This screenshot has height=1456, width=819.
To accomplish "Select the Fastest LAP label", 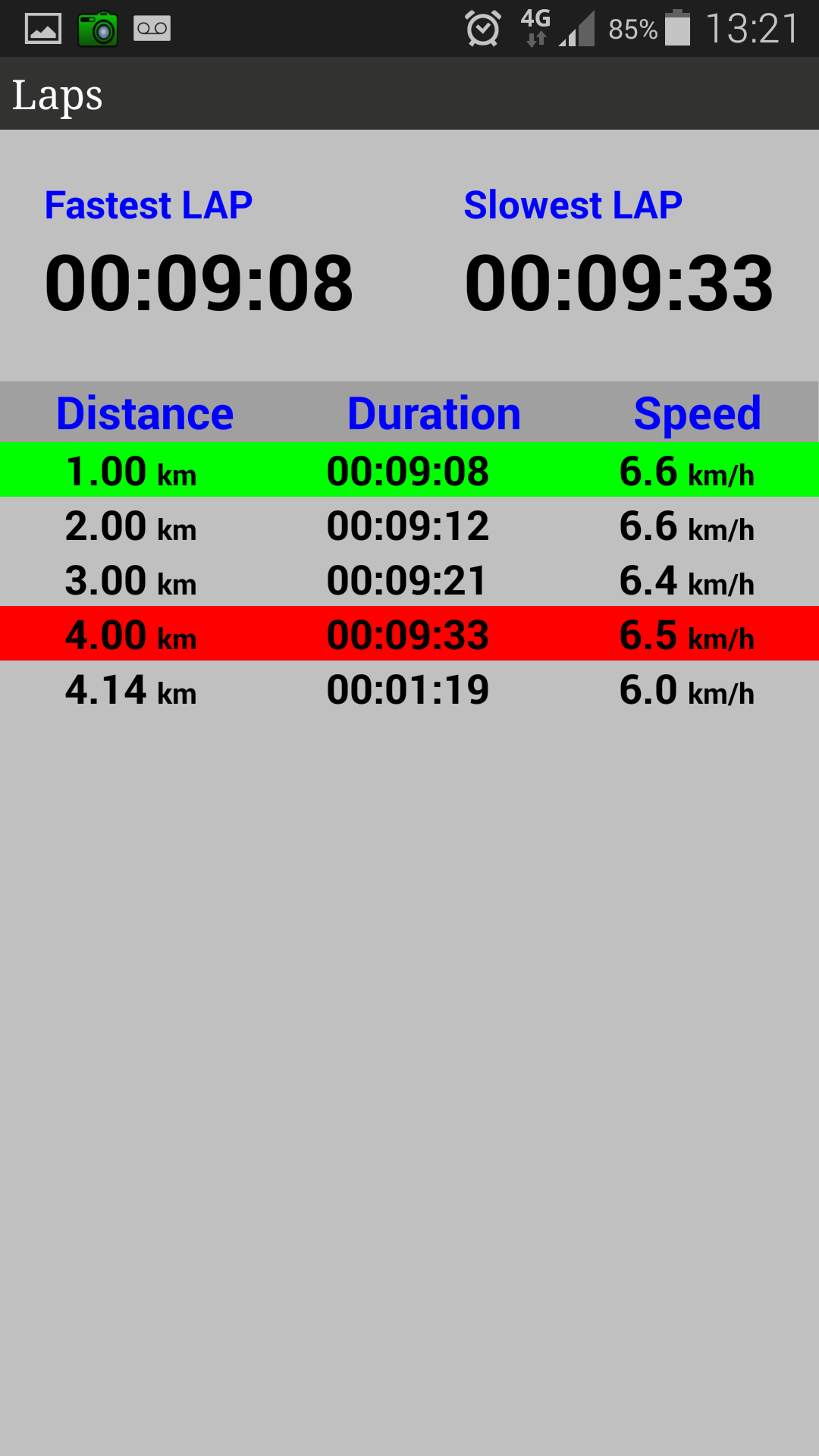I will (149, 203).
